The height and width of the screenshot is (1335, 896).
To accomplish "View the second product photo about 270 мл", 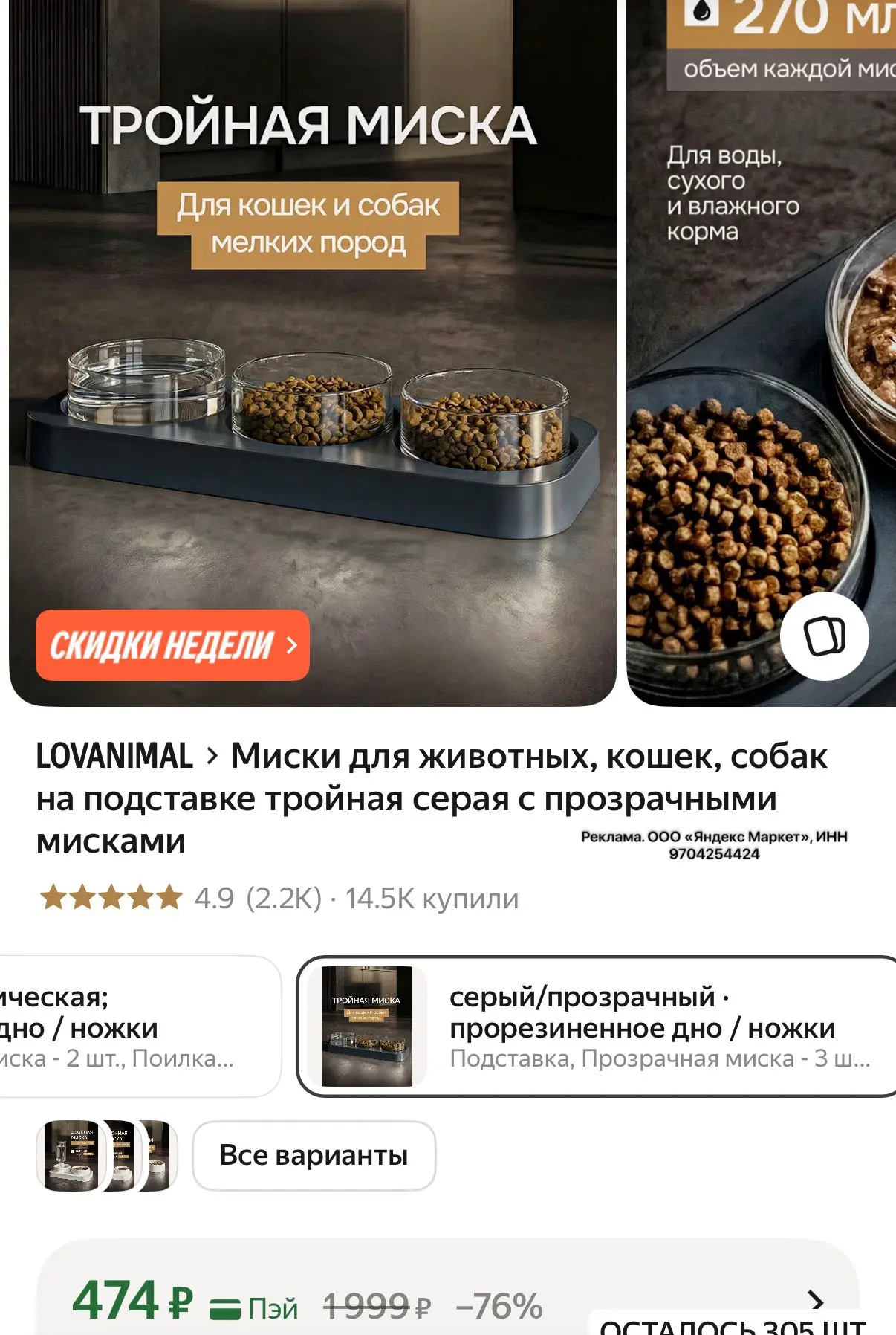I will [762, 353].
